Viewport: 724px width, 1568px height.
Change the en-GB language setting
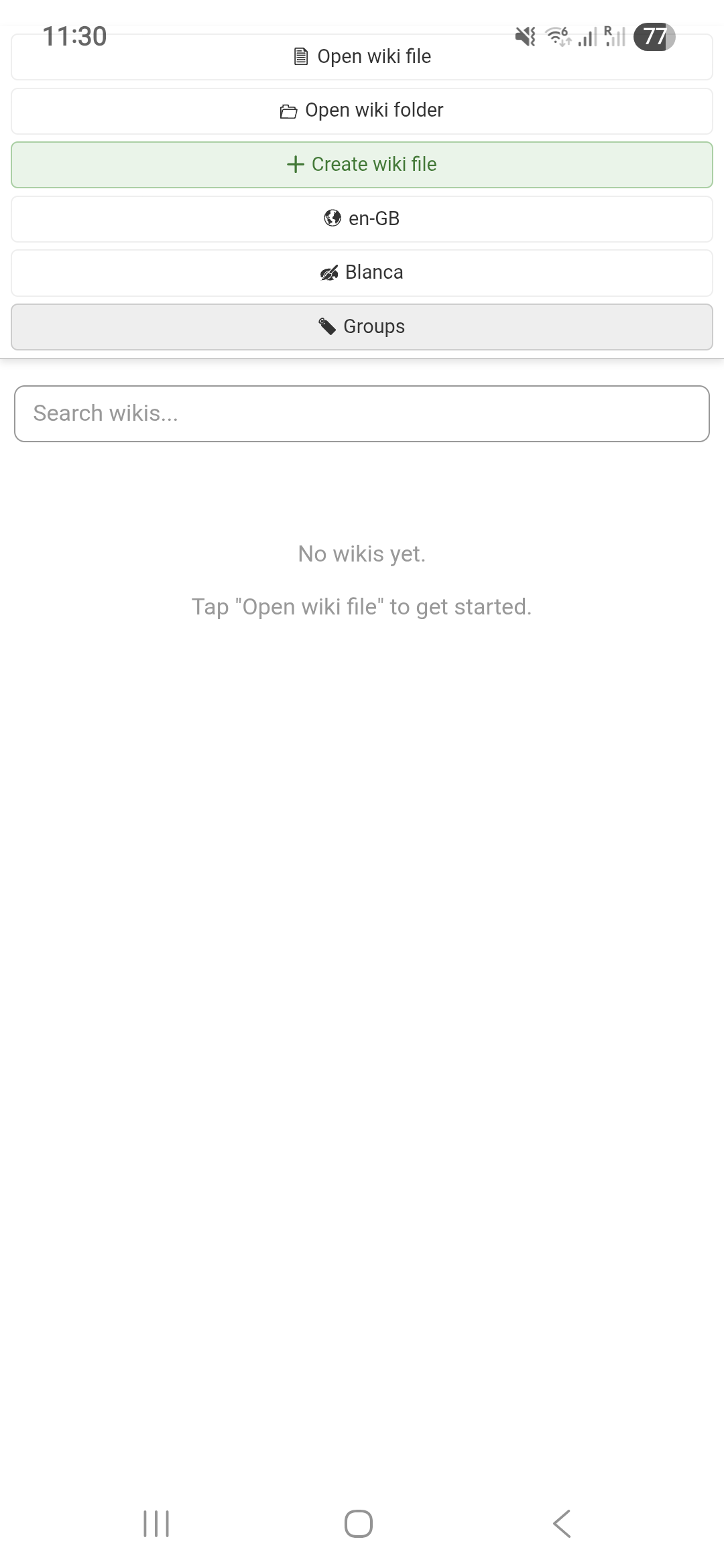pos(362,218)
